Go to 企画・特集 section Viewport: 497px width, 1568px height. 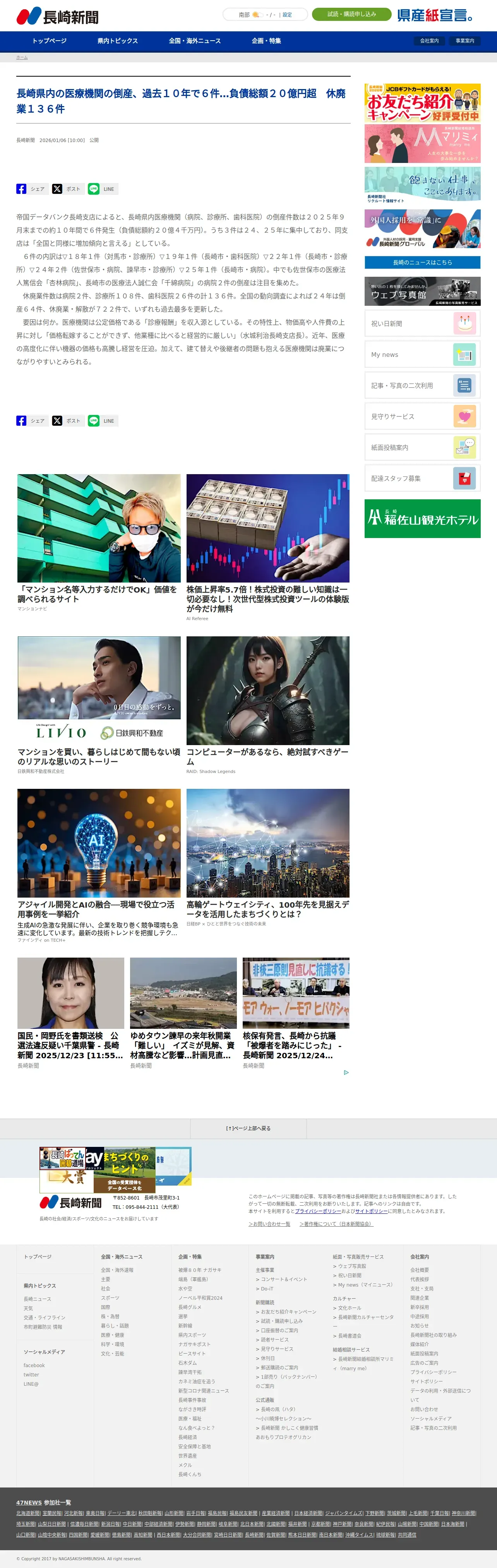click(x=266, y=41)
